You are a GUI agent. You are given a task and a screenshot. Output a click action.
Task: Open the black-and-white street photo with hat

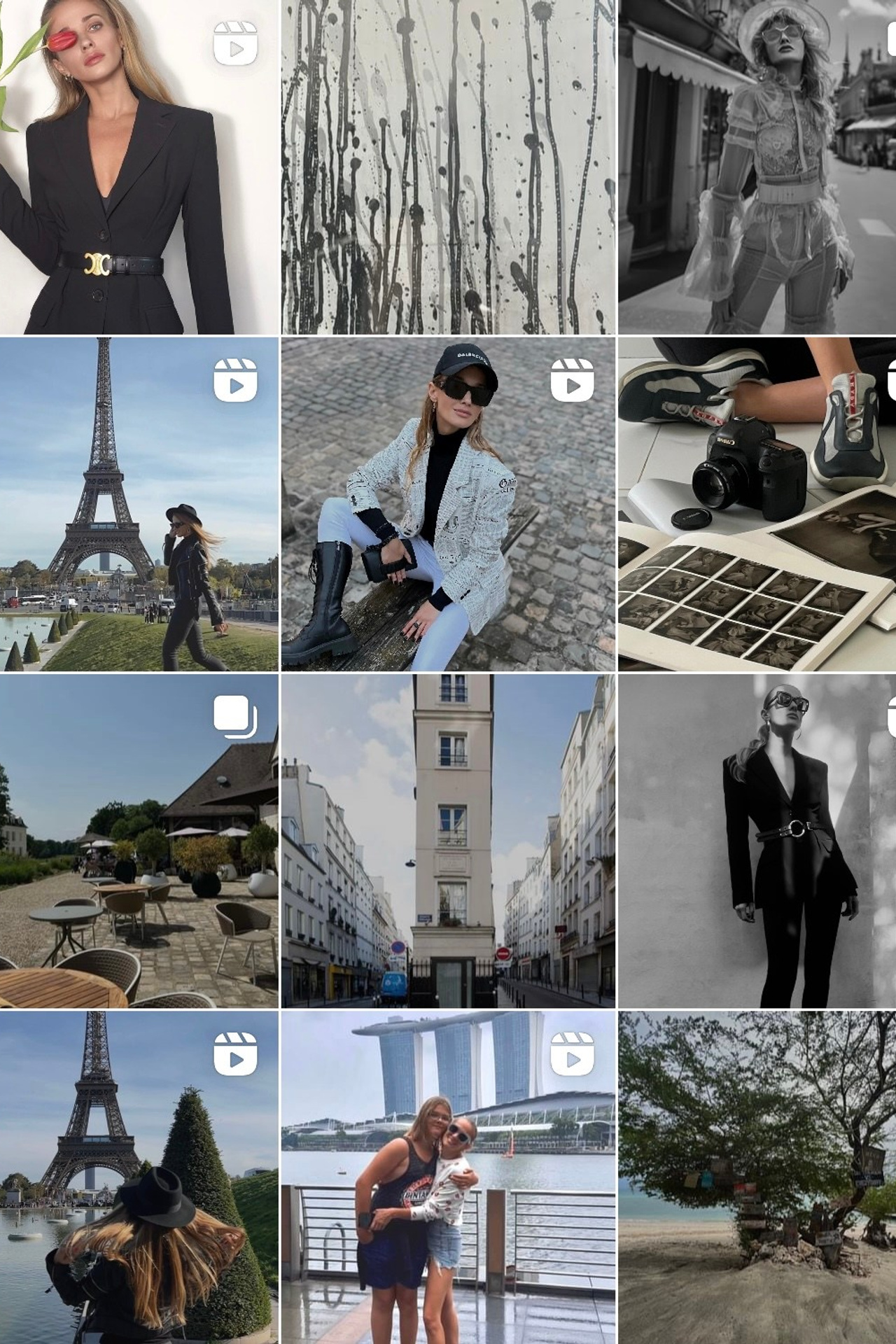click(x=757, y=167)
